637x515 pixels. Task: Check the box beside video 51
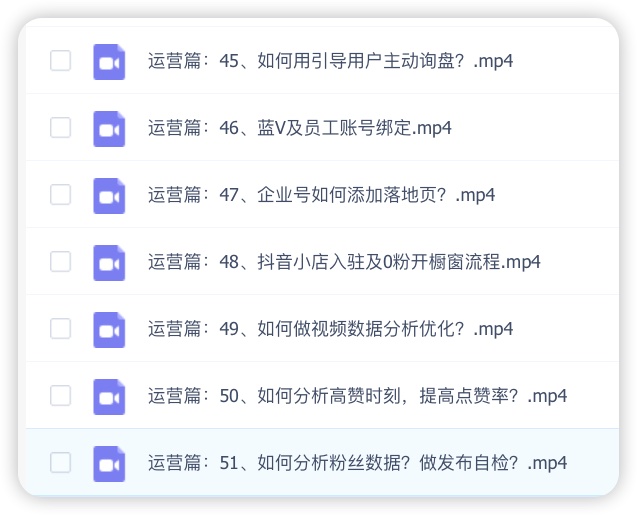pos(61,463)
